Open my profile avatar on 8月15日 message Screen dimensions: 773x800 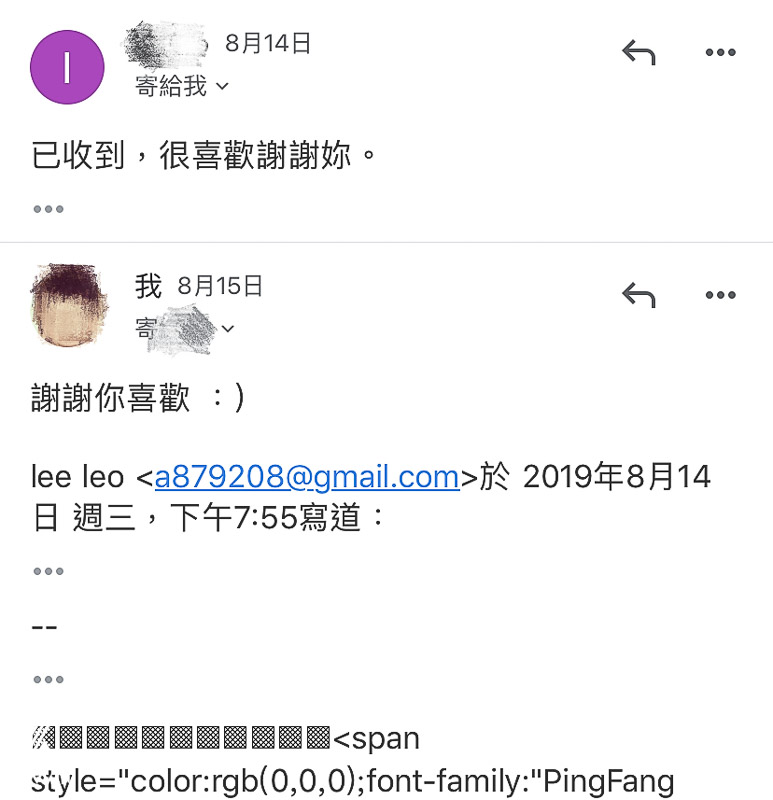pyautogui.click(x=67, y=306)
